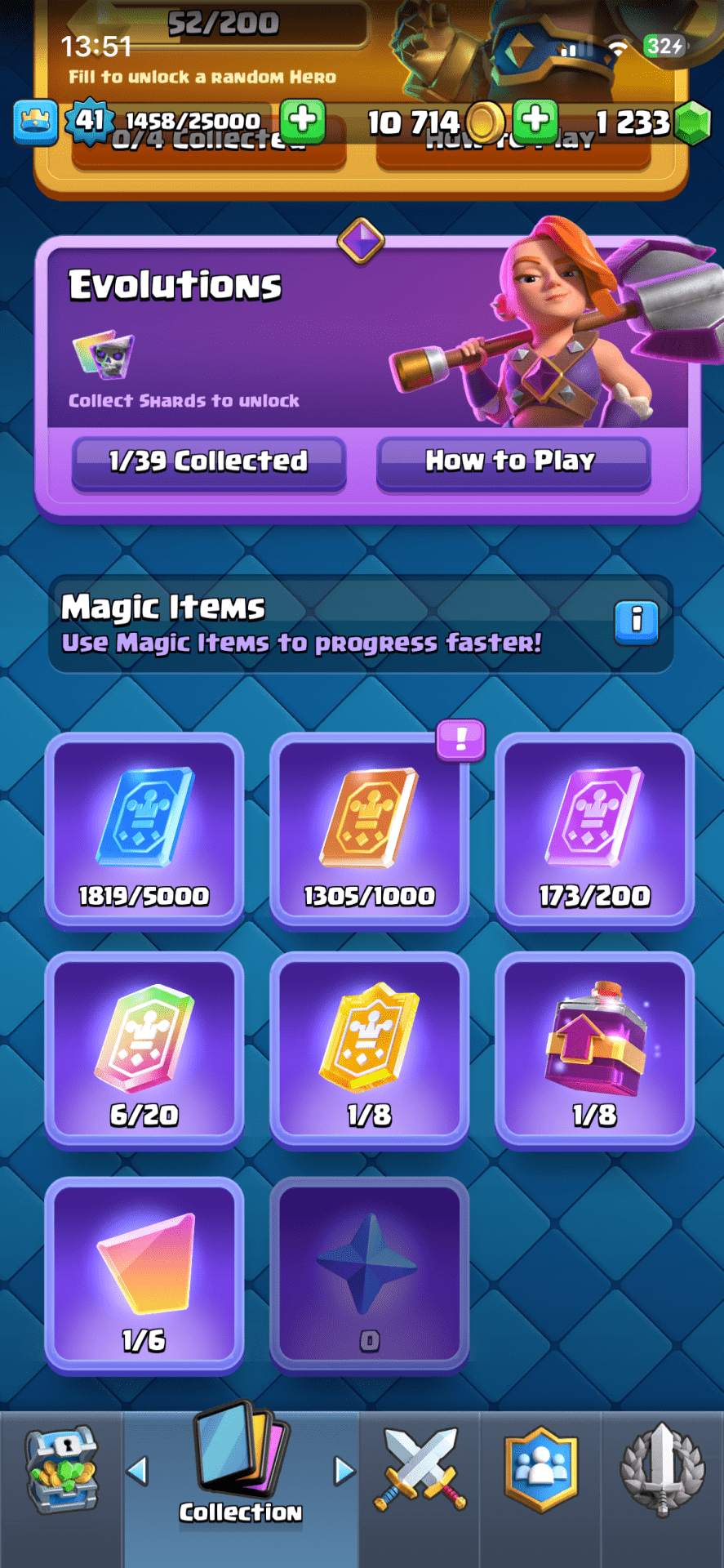Open the purple epic wild card 173/200
724x1568 pixels.
tap(594, 830)
